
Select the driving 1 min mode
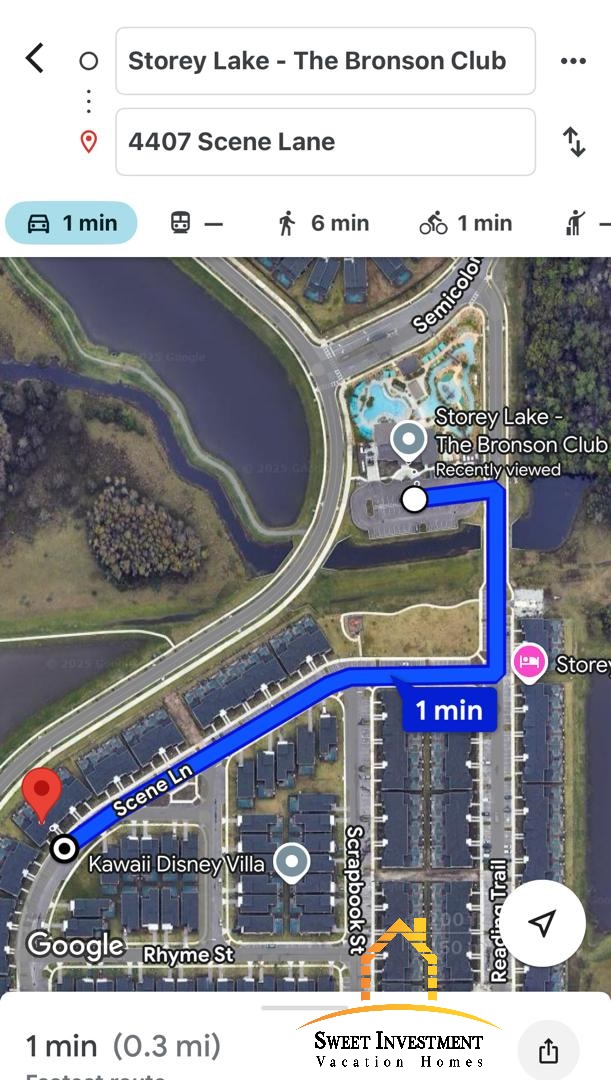[x=72, y=223]
